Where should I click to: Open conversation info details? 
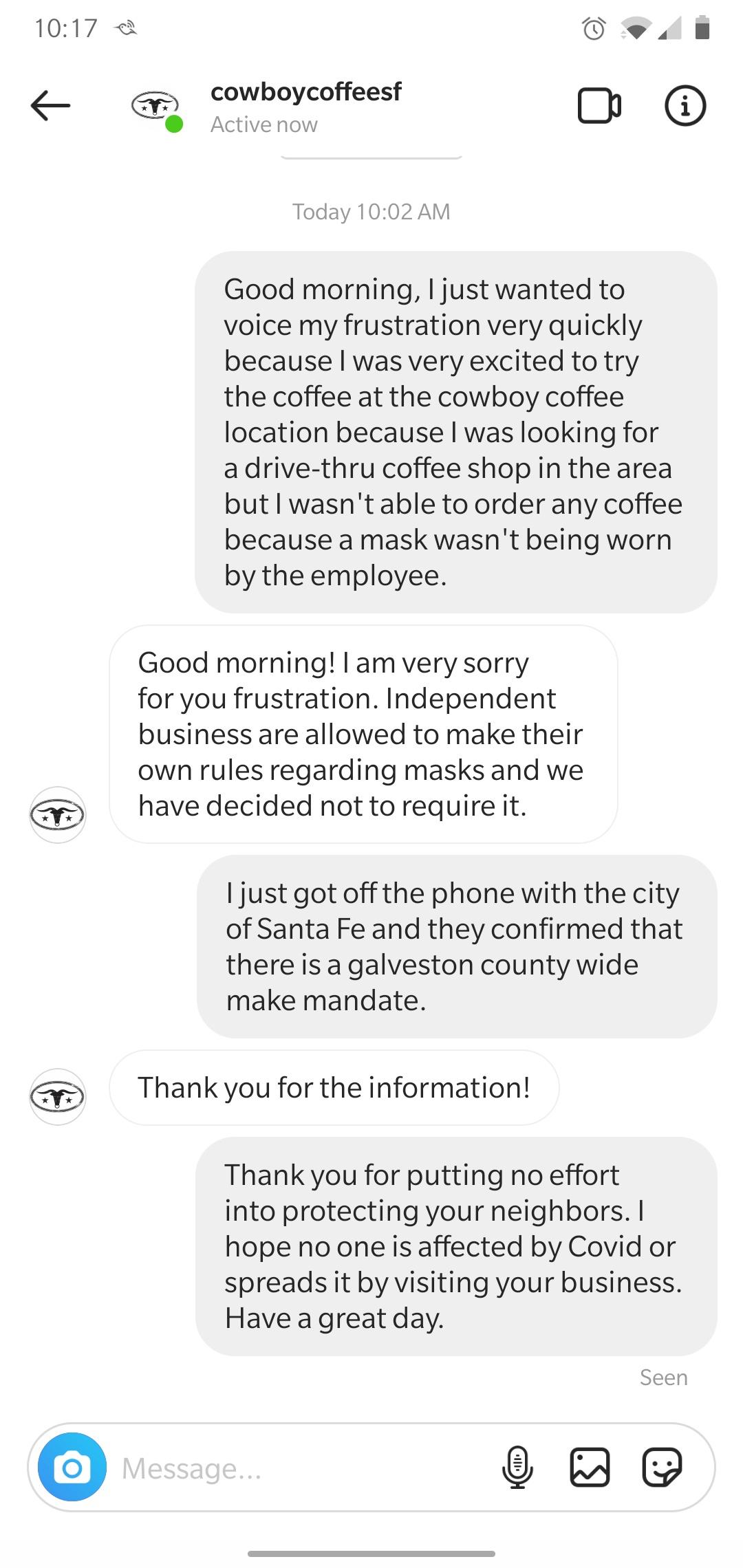[685, 106]
